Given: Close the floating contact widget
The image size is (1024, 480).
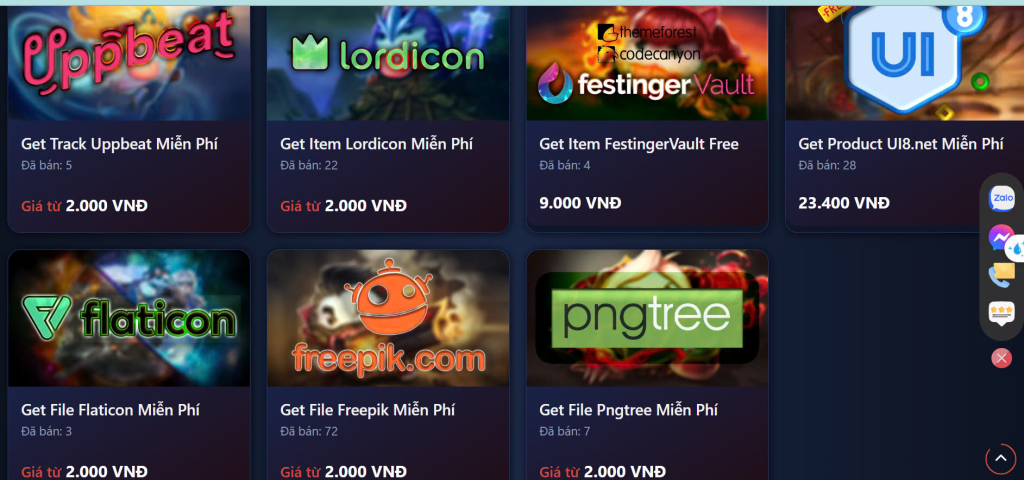Looking at the screenshot, I should 1001,358.
